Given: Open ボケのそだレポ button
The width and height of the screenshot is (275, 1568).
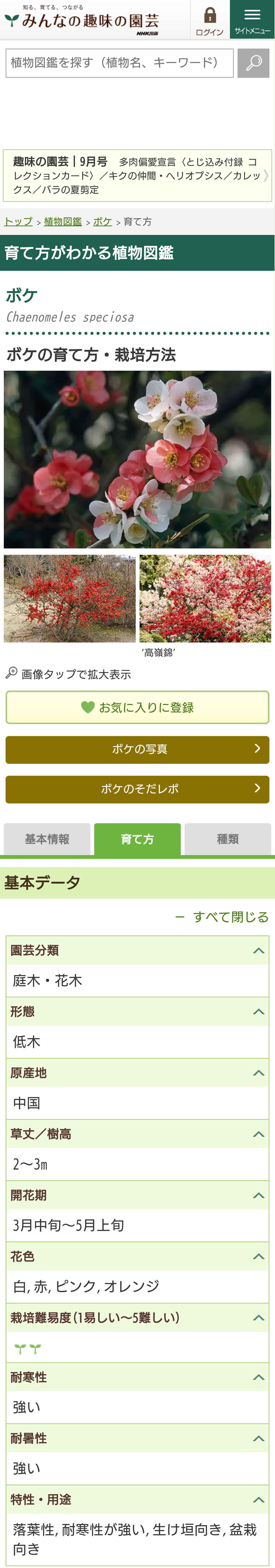Looking at the screenshot, I should tap(137, 789).
